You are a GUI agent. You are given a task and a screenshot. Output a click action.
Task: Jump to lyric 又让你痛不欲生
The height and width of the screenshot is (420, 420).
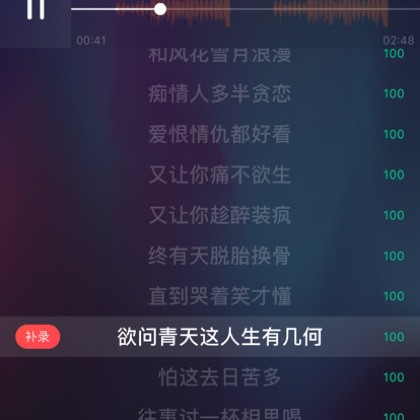[x=220, y=175]
